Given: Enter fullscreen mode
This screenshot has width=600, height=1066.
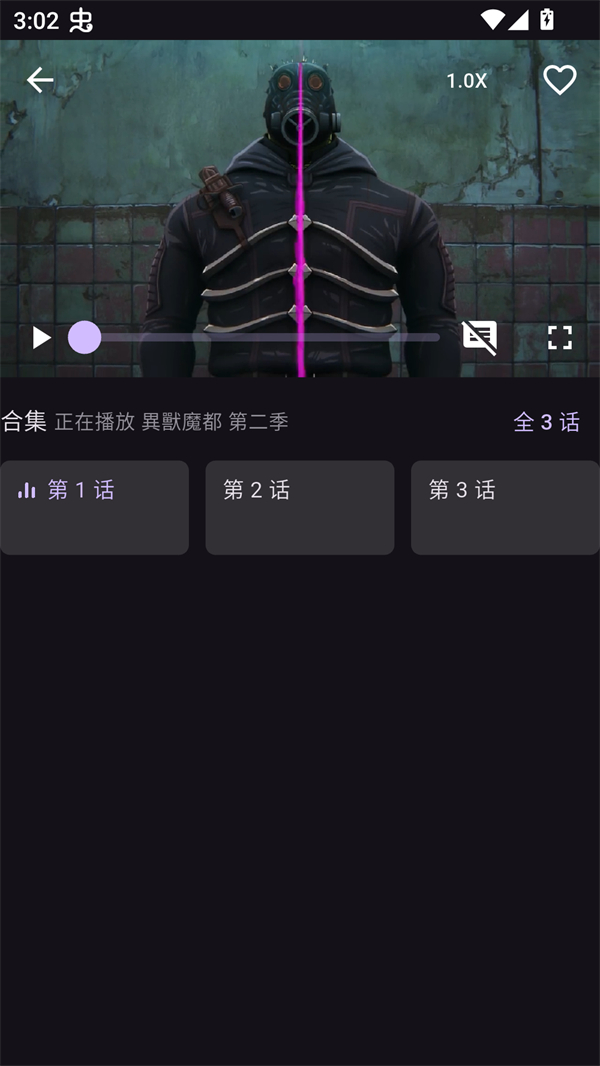Looking at the screenshot, I should (x=559, y=338).
